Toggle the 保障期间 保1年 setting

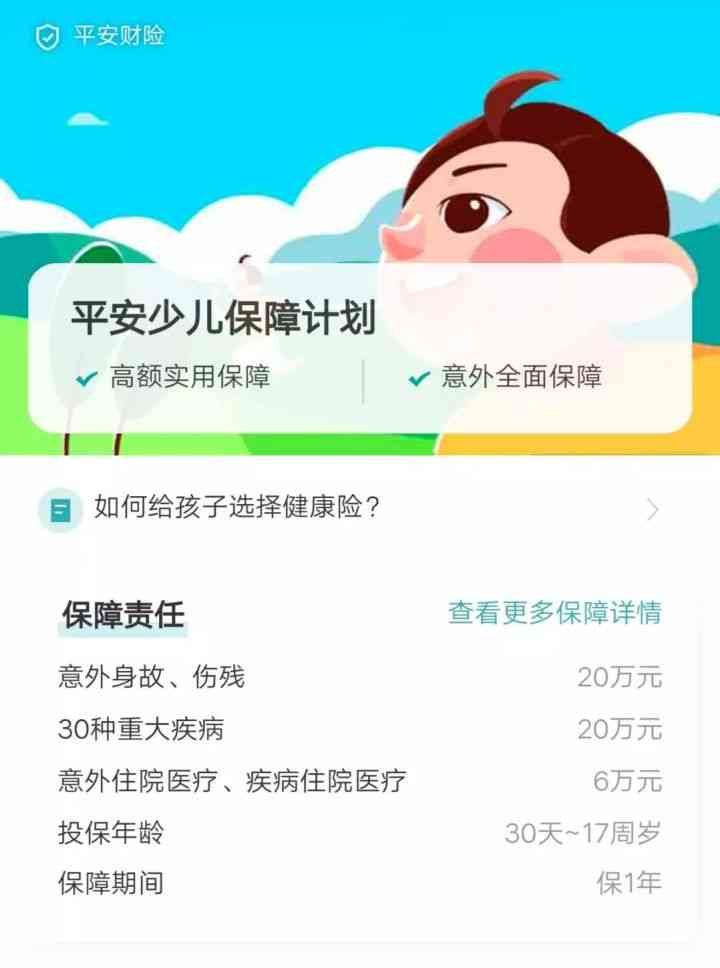pyautogui.click(x=360, y=885)
